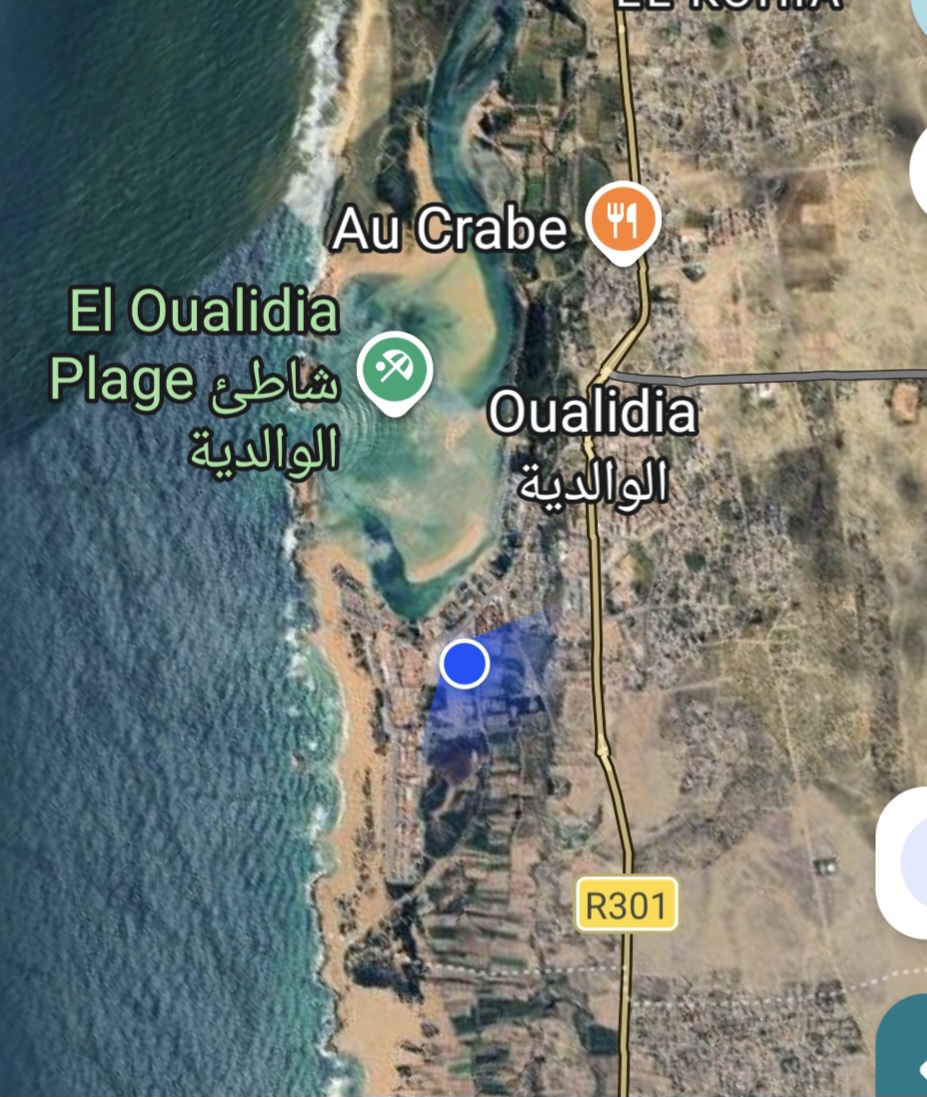Image resolution: width=927 pixels, height=1097 pixels.
Task: Tap the blue current location dot
Action: [x=464, y=663]
